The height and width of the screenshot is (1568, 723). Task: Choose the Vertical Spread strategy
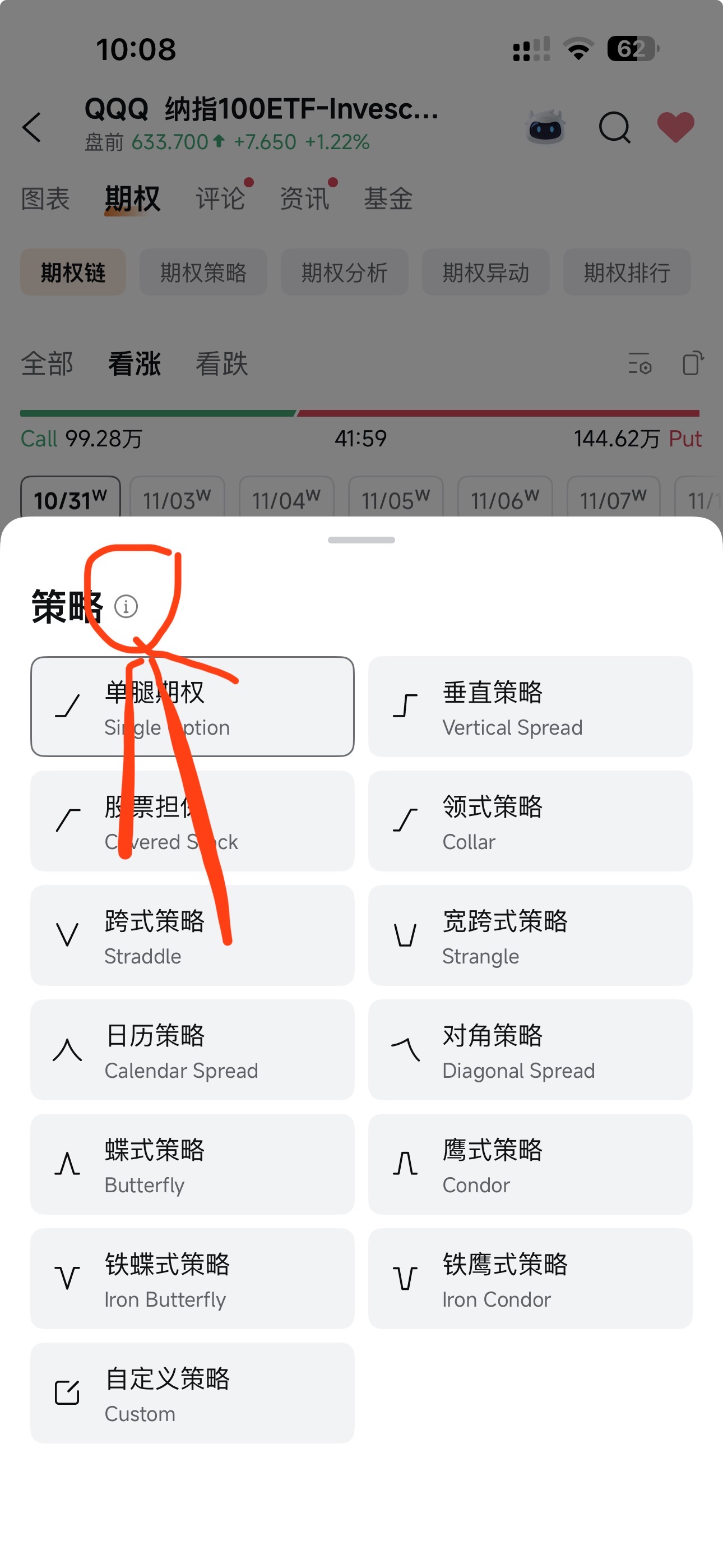point(529,708)
